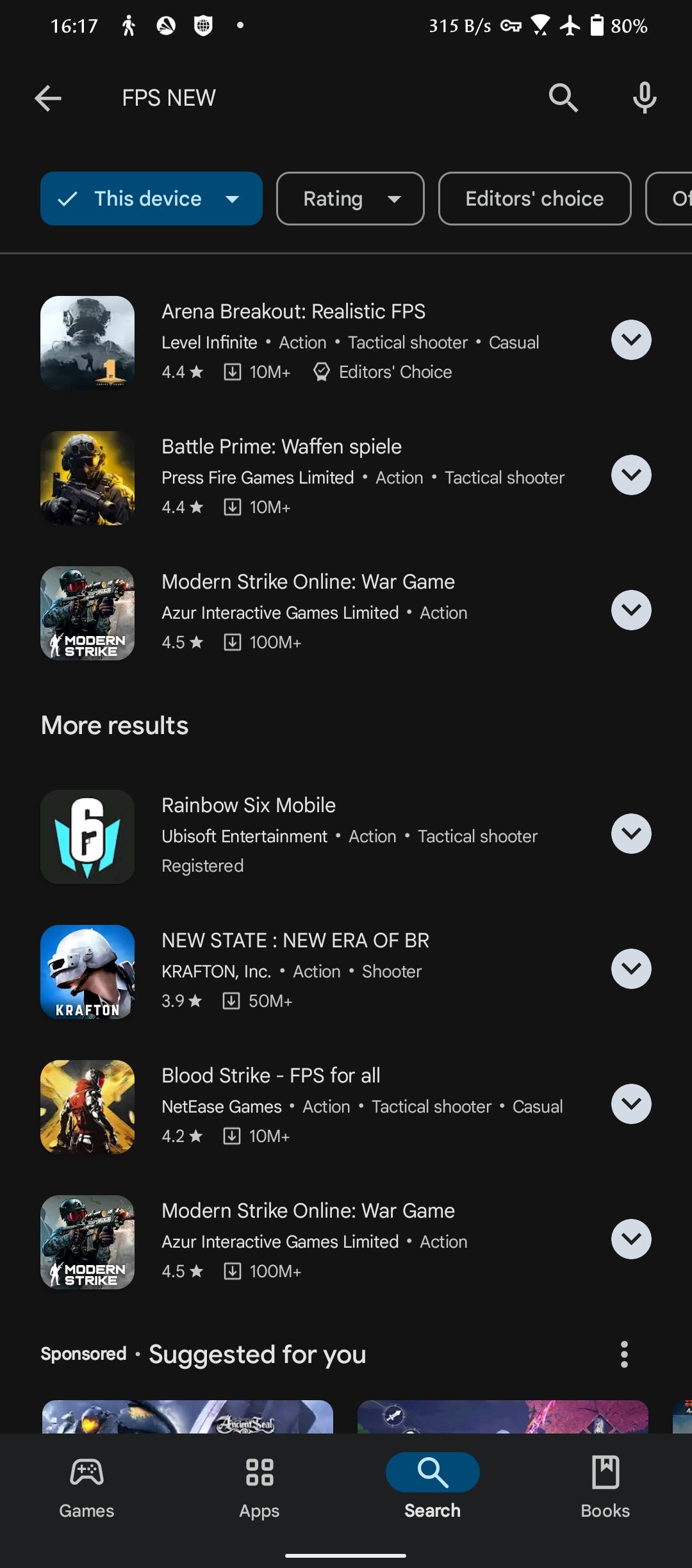Viewport: 692px width, 1568px height.
Task: Disable the This device filter
Action: (151, 199)
